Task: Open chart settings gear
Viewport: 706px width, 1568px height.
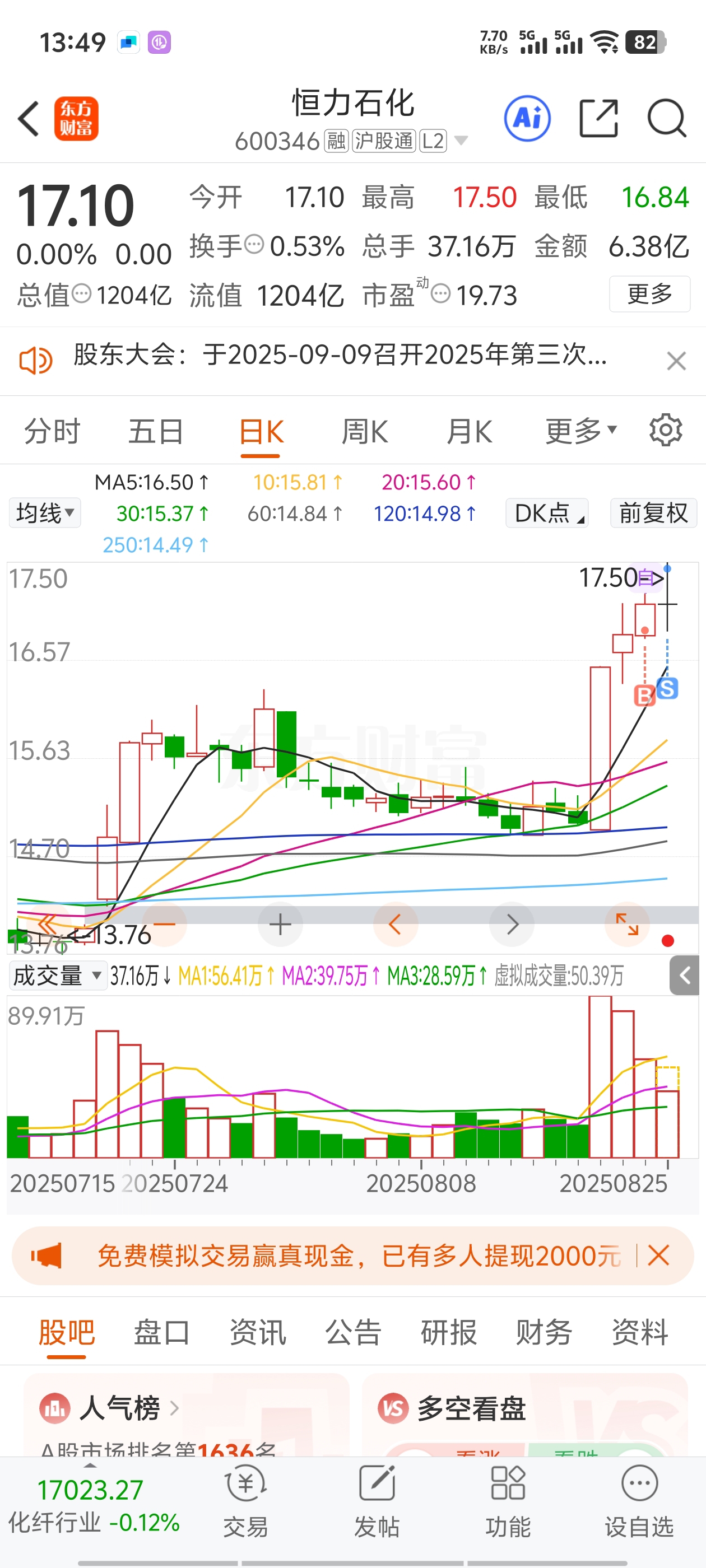Action: 666,430
